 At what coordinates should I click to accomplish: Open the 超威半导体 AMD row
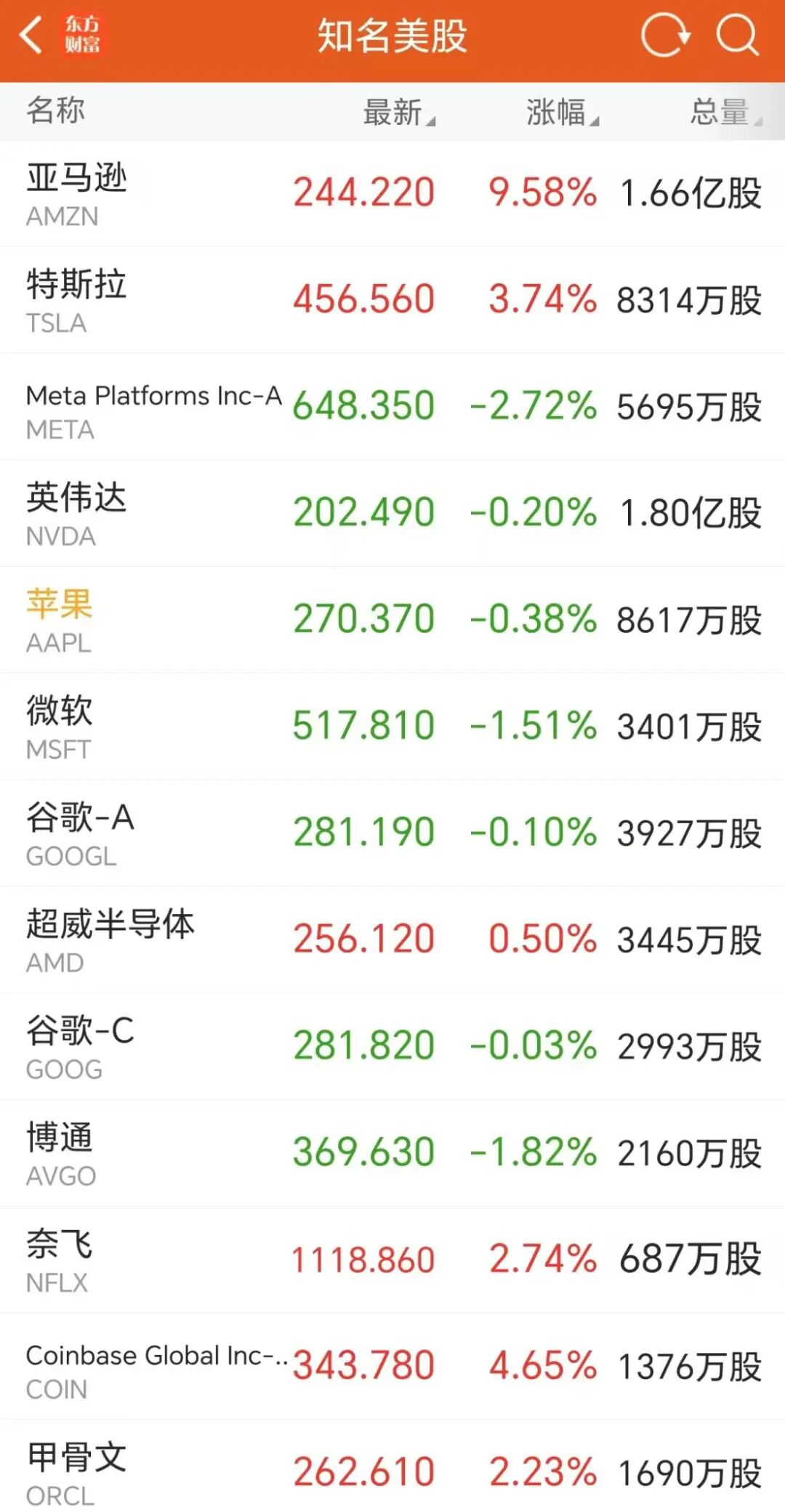[x=392, y=939]
